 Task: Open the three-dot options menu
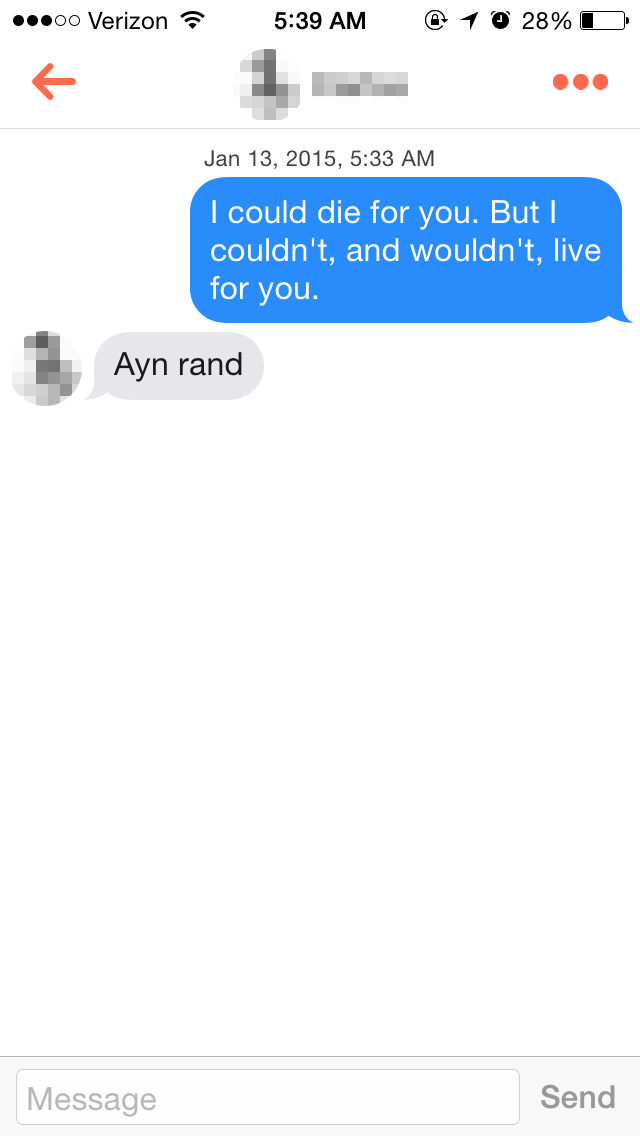click(x=580, y=82)
